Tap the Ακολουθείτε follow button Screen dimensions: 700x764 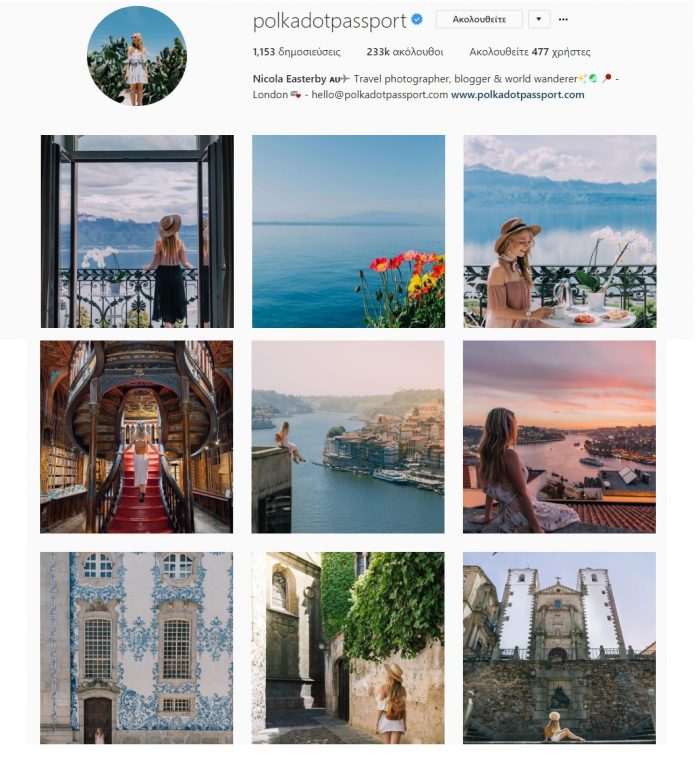coord(479,19)
